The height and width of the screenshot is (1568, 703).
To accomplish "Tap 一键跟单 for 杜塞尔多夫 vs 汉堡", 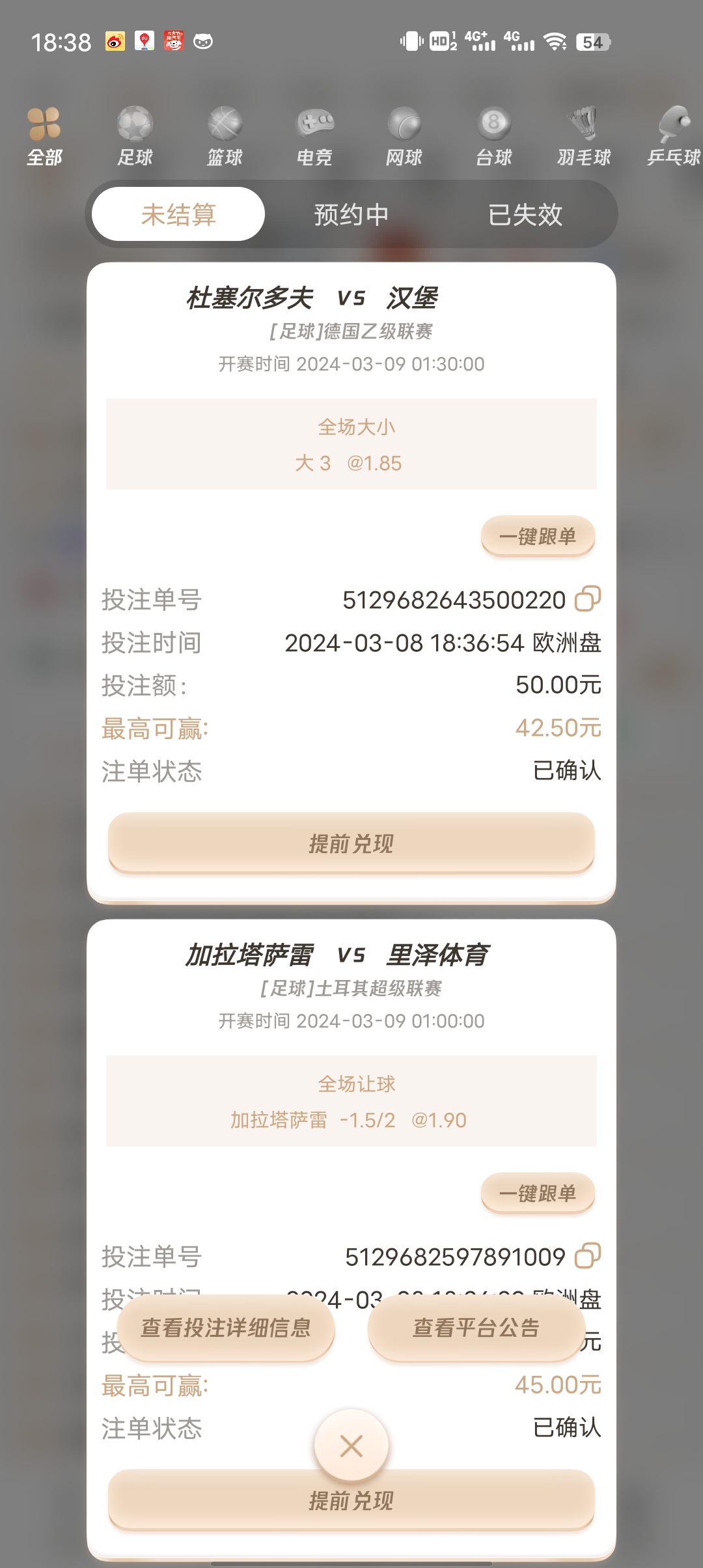I will click(538, 537).
